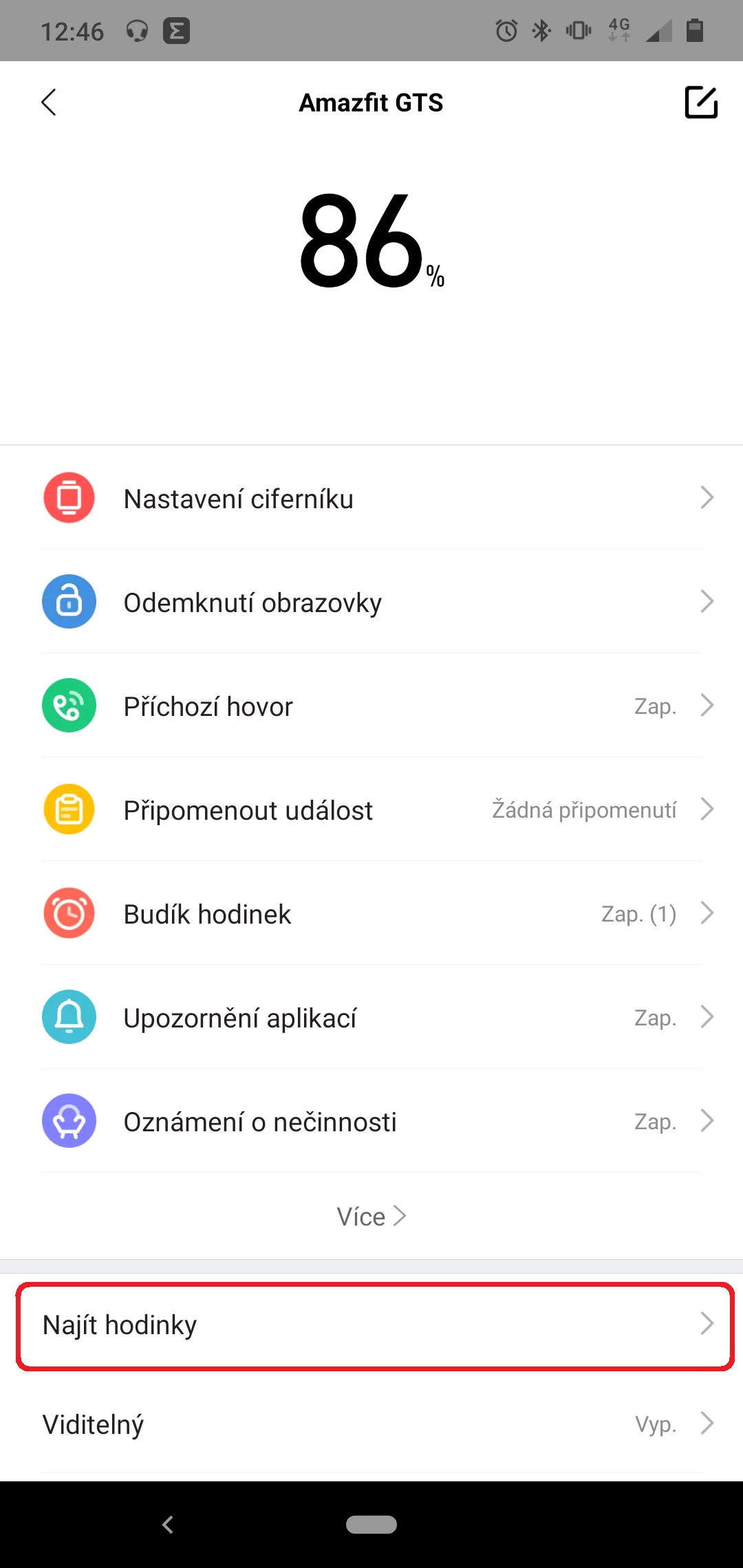Open Najít hodinky

click(371, 1326)
